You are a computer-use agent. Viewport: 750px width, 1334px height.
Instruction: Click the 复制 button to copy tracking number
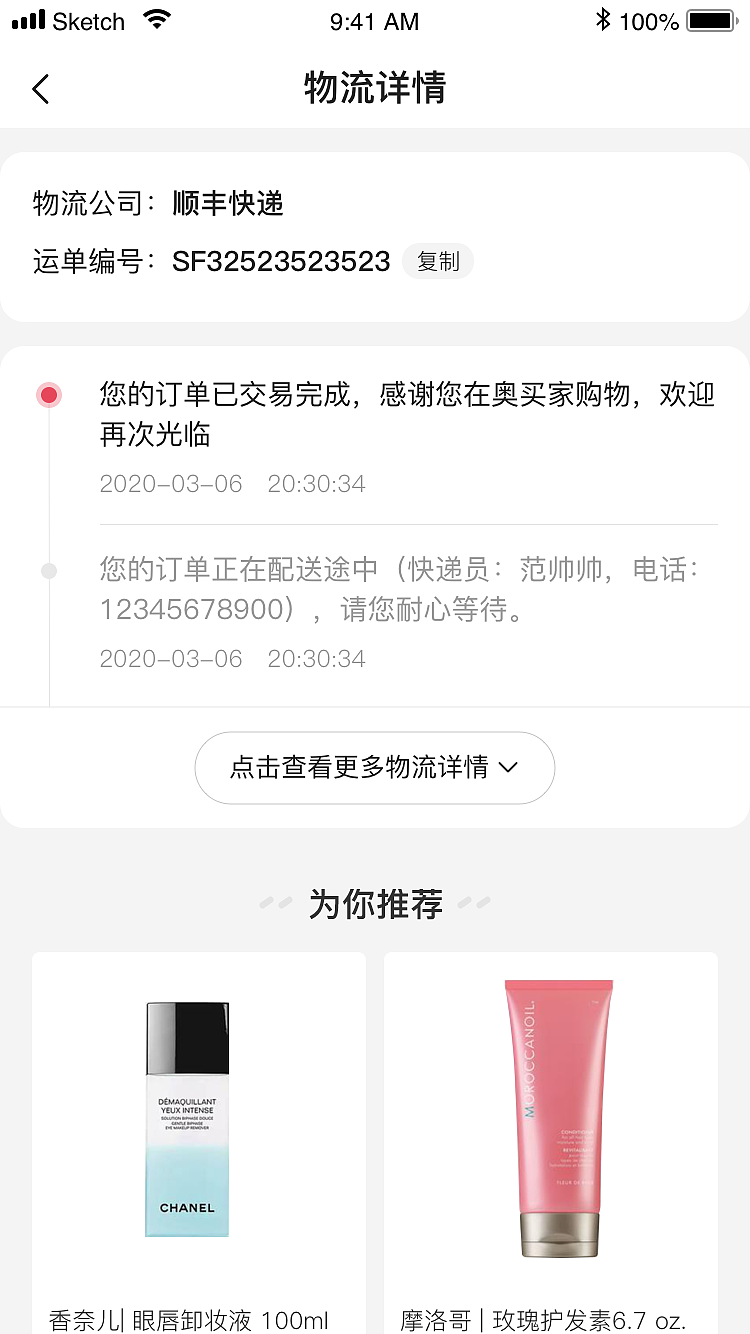click(437, 261)
